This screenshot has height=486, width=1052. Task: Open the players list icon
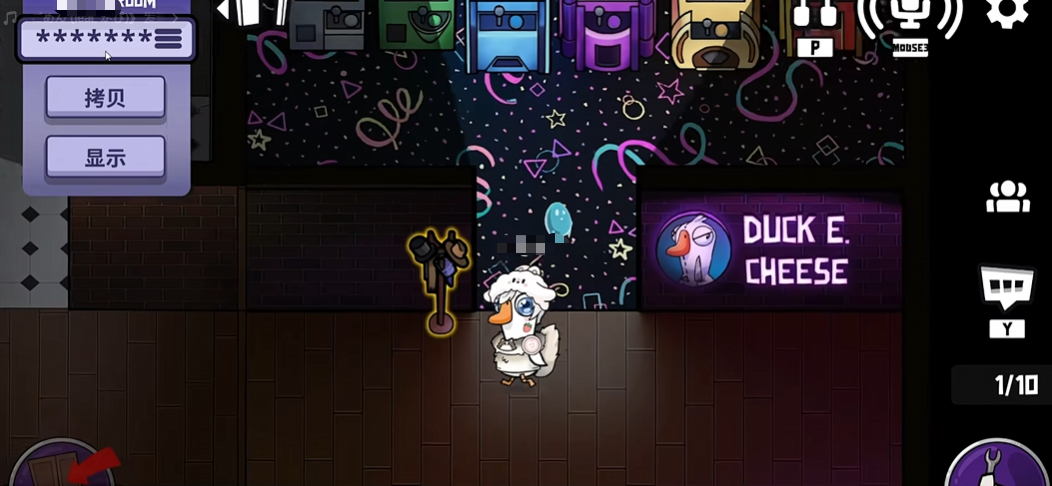coord(1007,196)
